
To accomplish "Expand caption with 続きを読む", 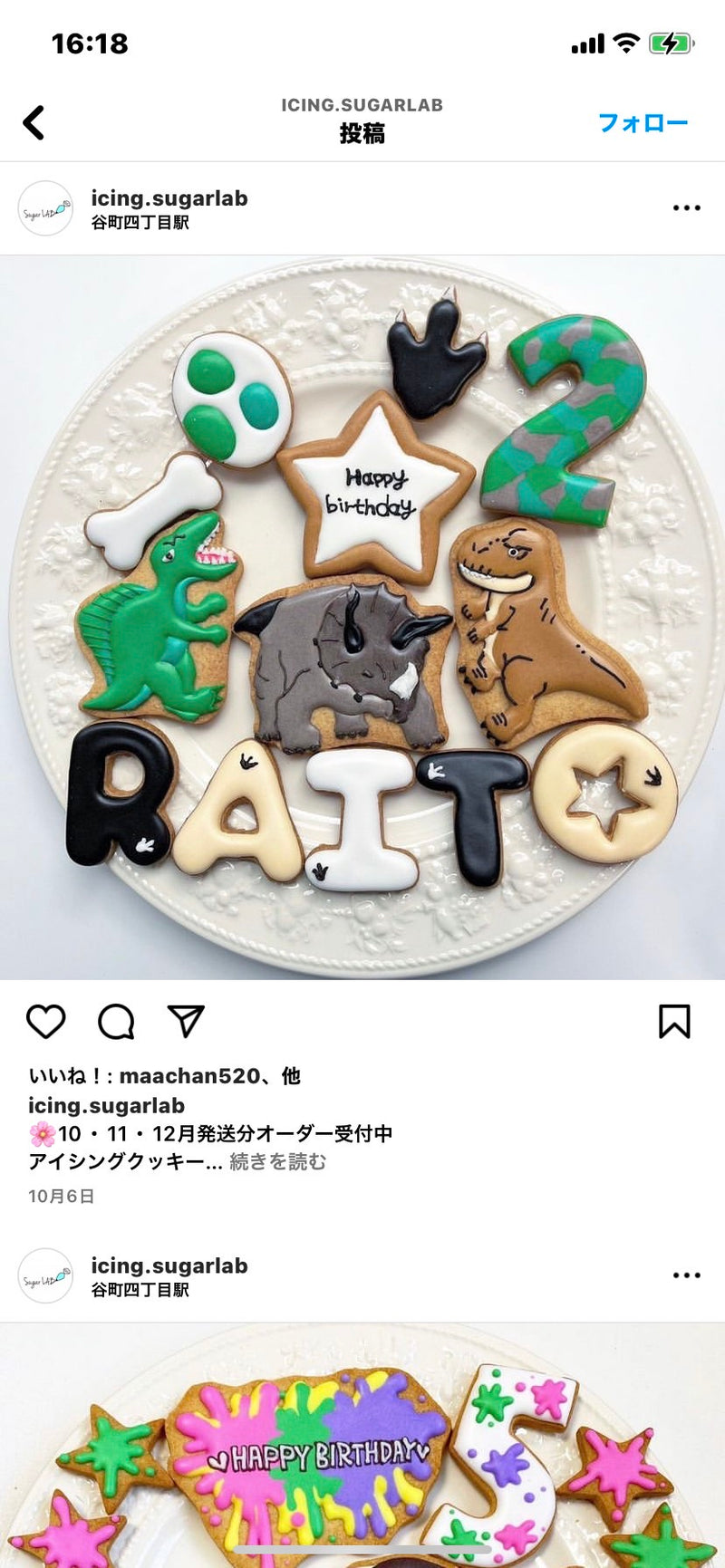I will (x=277, y=1161).
